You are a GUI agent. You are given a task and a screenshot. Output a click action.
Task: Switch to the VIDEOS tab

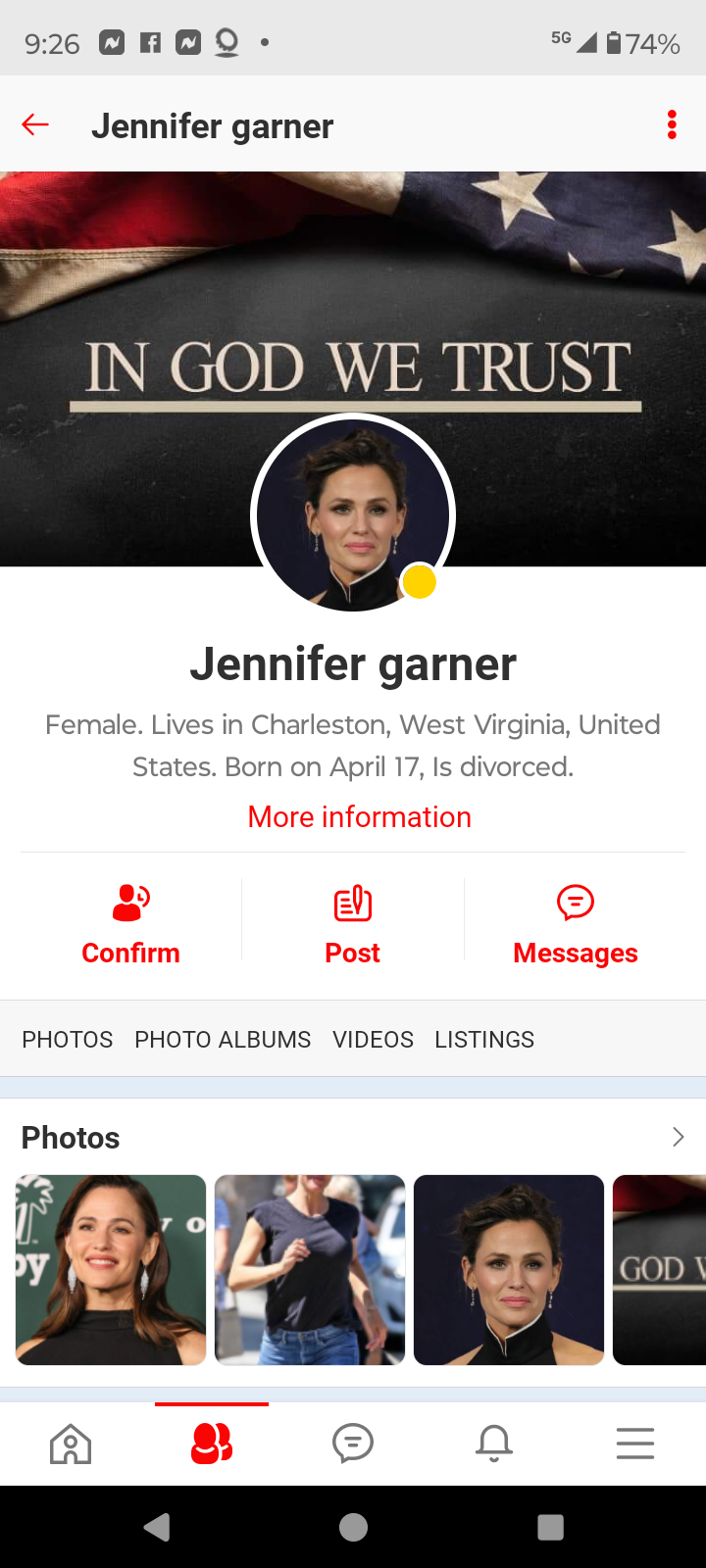pos(373,1039)
